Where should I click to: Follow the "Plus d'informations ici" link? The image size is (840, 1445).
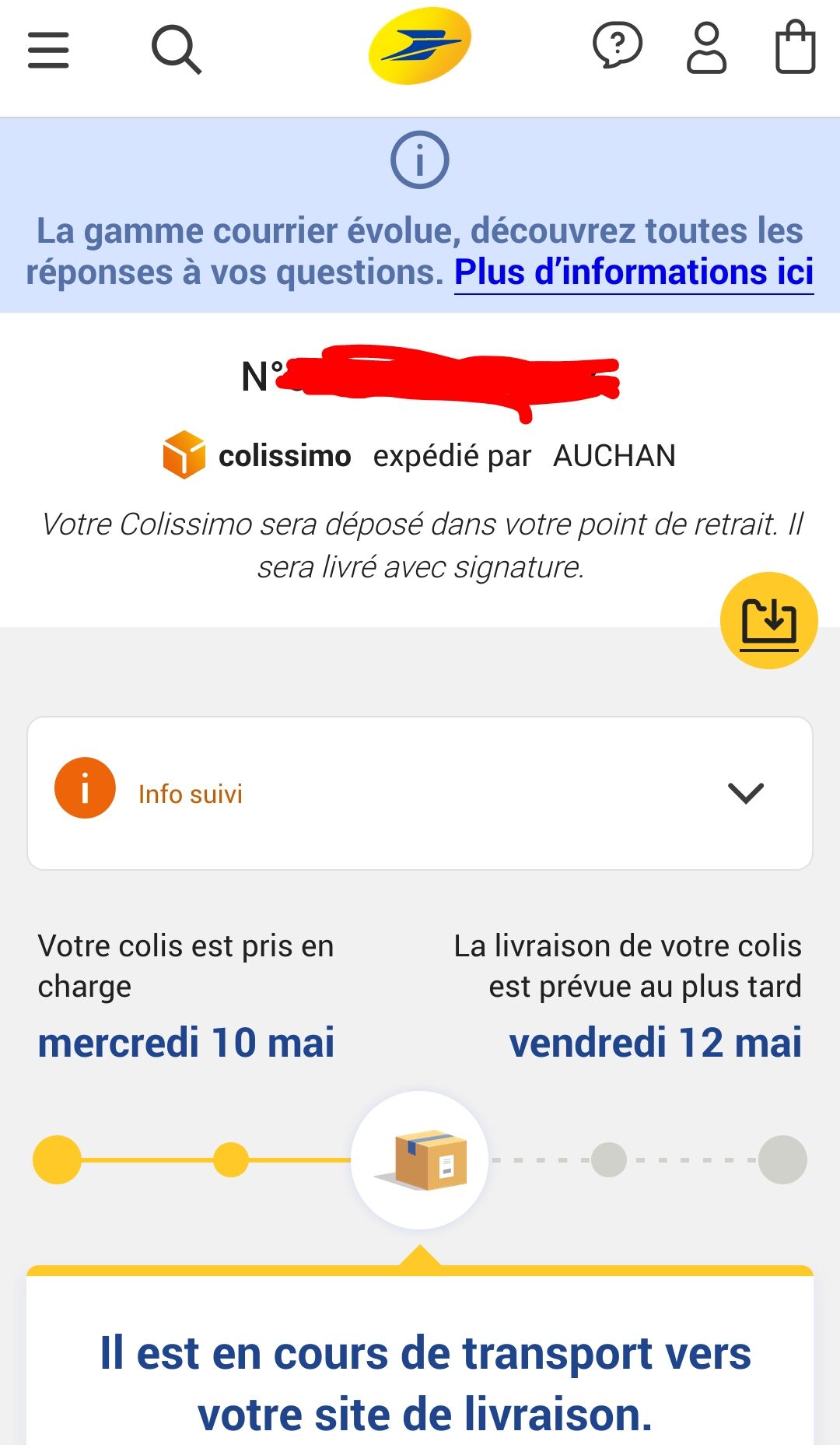point(634,272)
